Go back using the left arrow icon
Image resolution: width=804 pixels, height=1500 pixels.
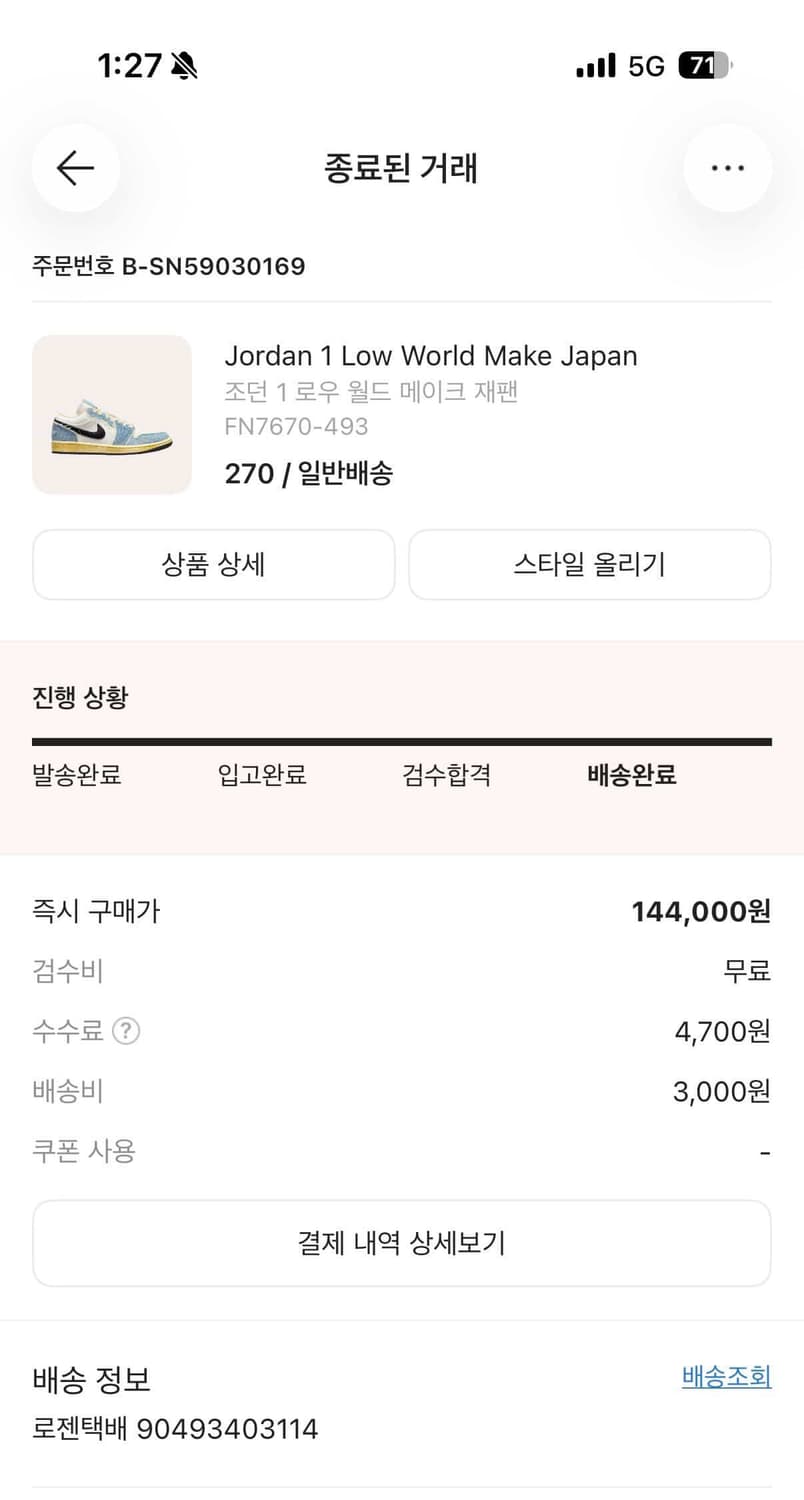tap(75, 168)
